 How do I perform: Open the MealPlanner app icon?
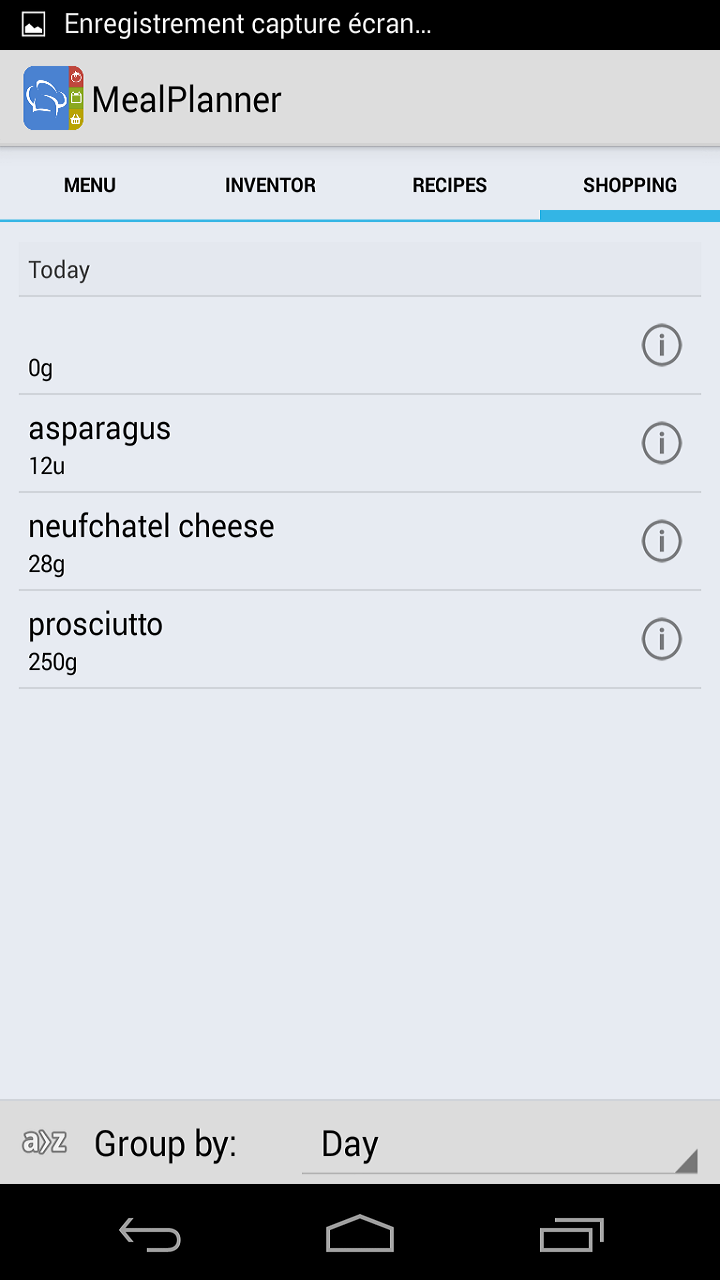51,97
